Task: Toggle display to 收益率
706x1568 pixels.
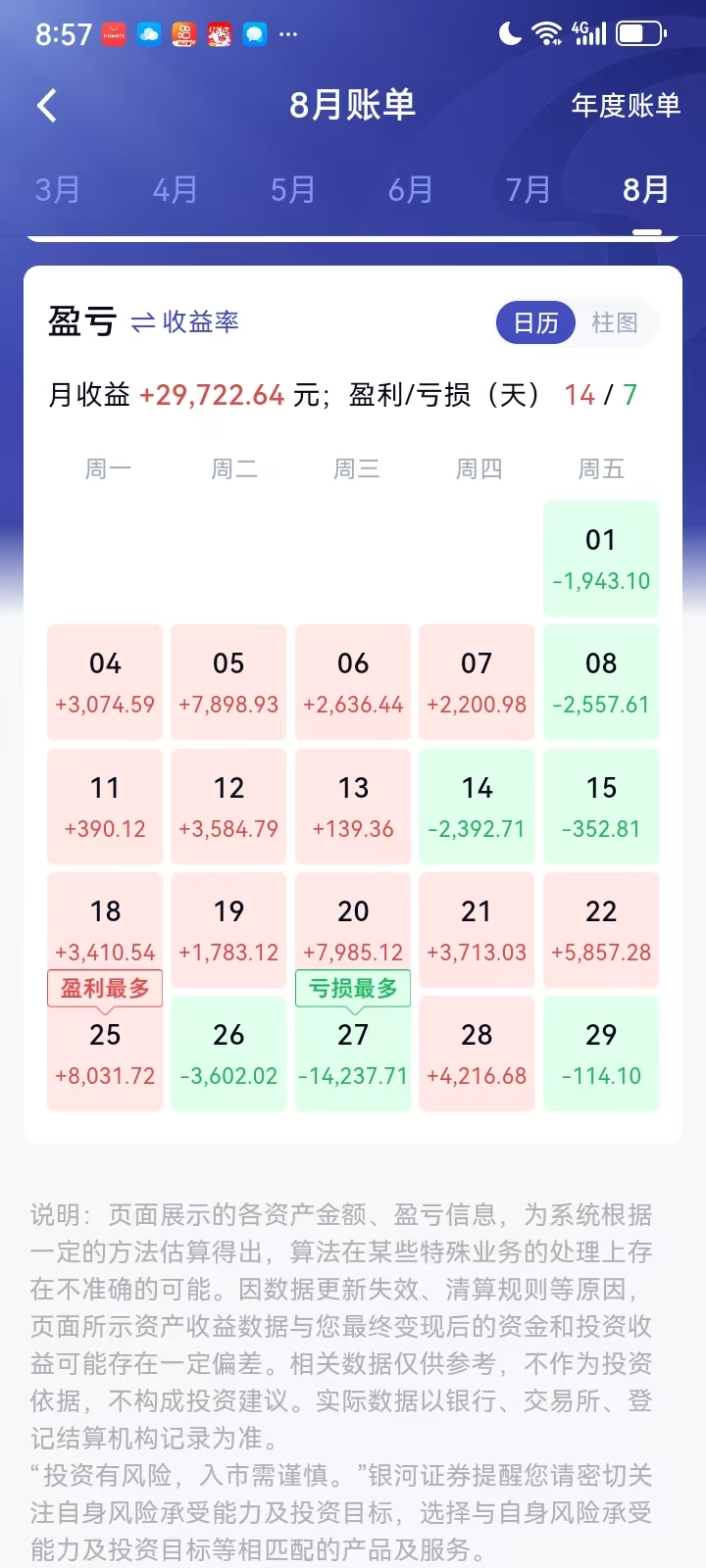Action: [x=185, y=321]
